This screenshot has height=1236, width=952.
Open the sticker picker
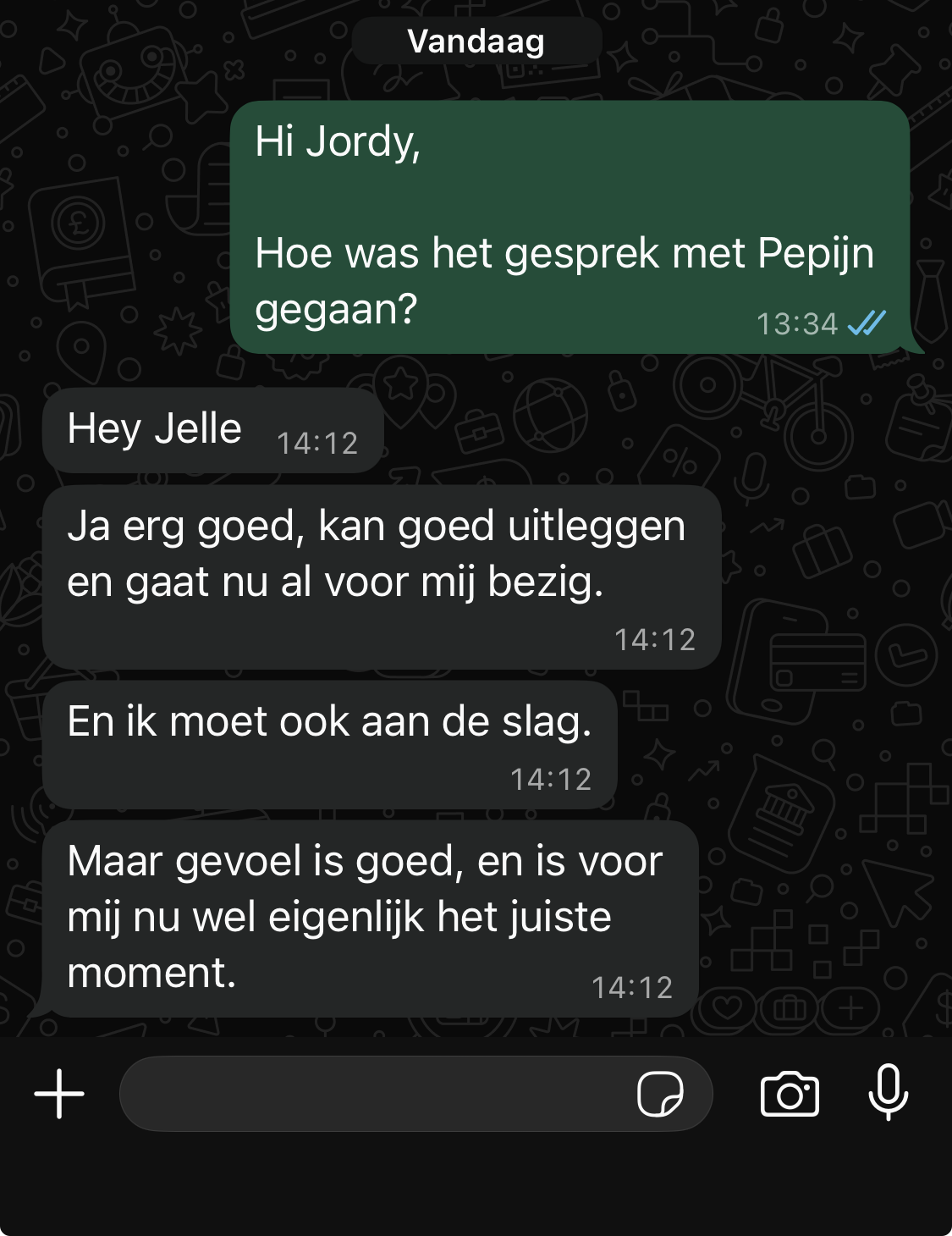(660, 1094)
